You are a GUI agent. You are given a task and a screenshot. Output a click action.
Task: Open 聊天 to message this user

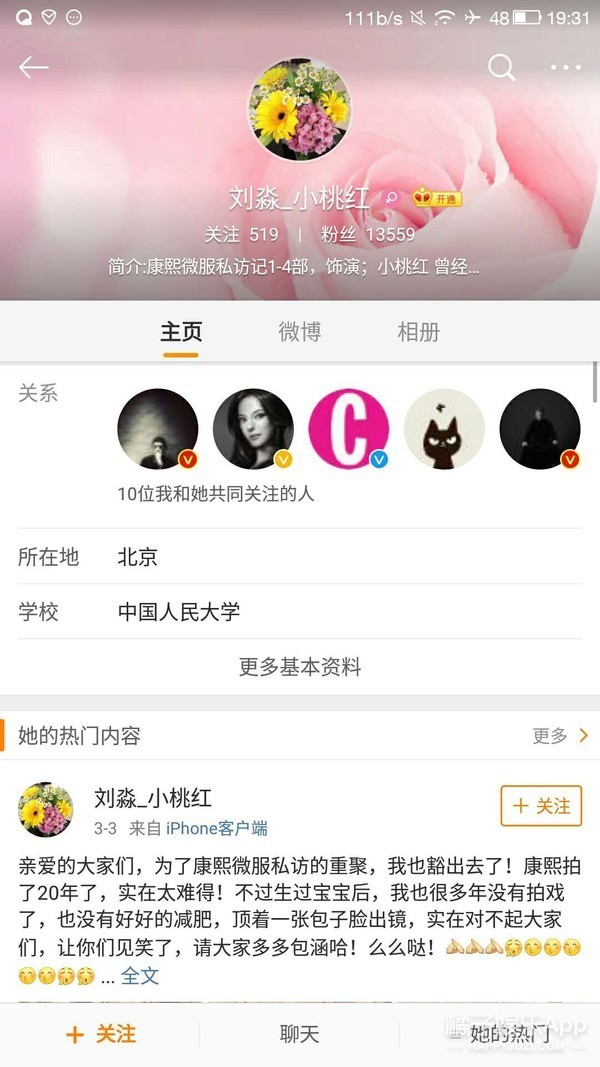tap(299, 1035)
